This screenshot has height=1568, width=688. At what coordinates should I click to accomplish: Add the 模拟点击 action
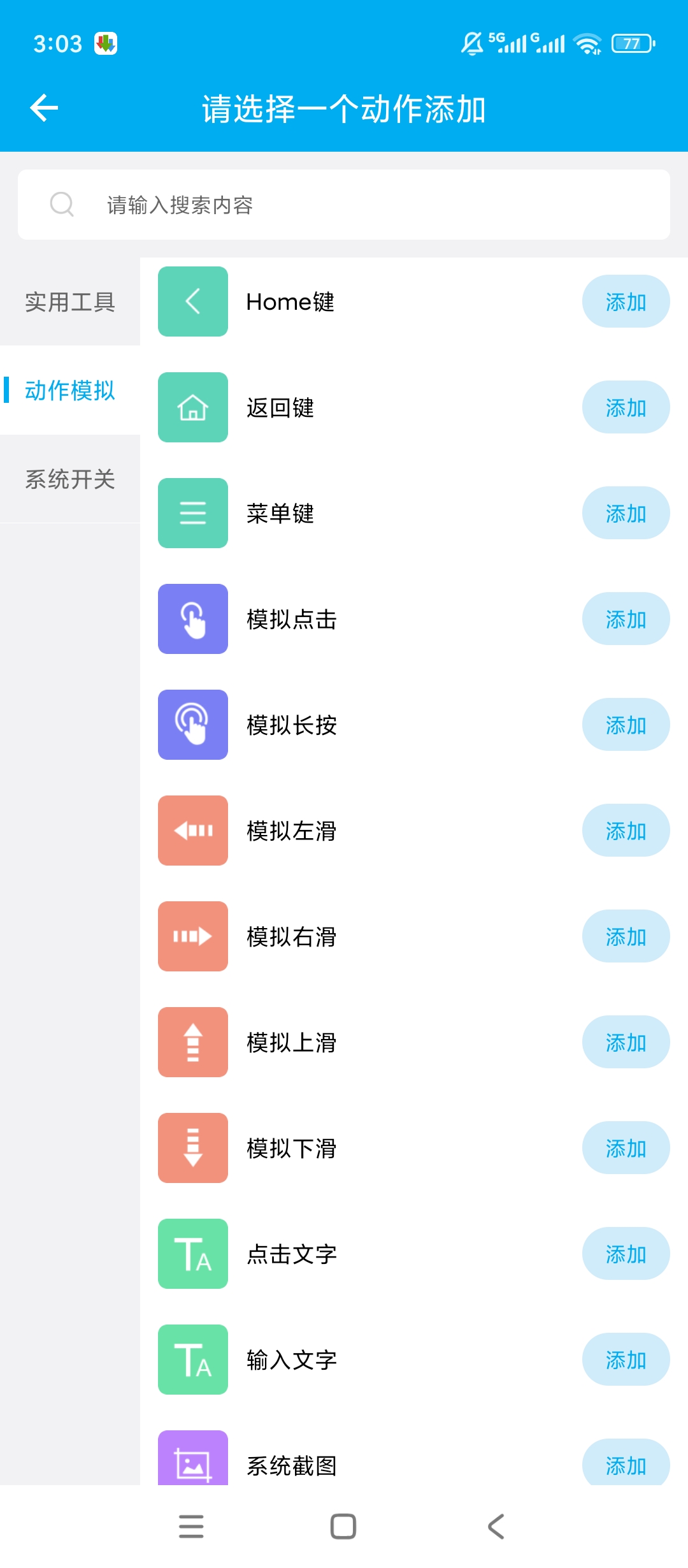[626, 619]
